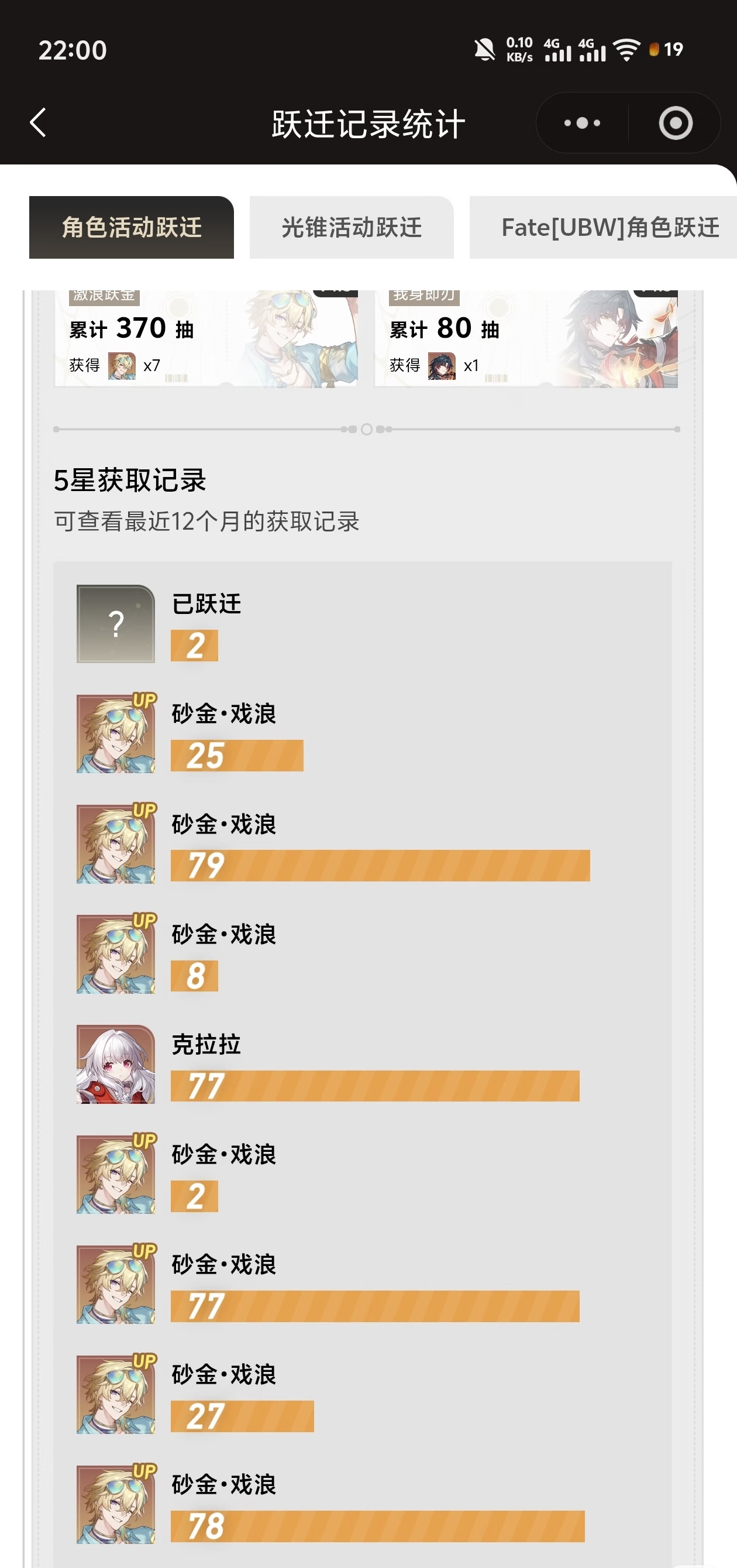Go back from the warp record statistics page

pos(38,122)
